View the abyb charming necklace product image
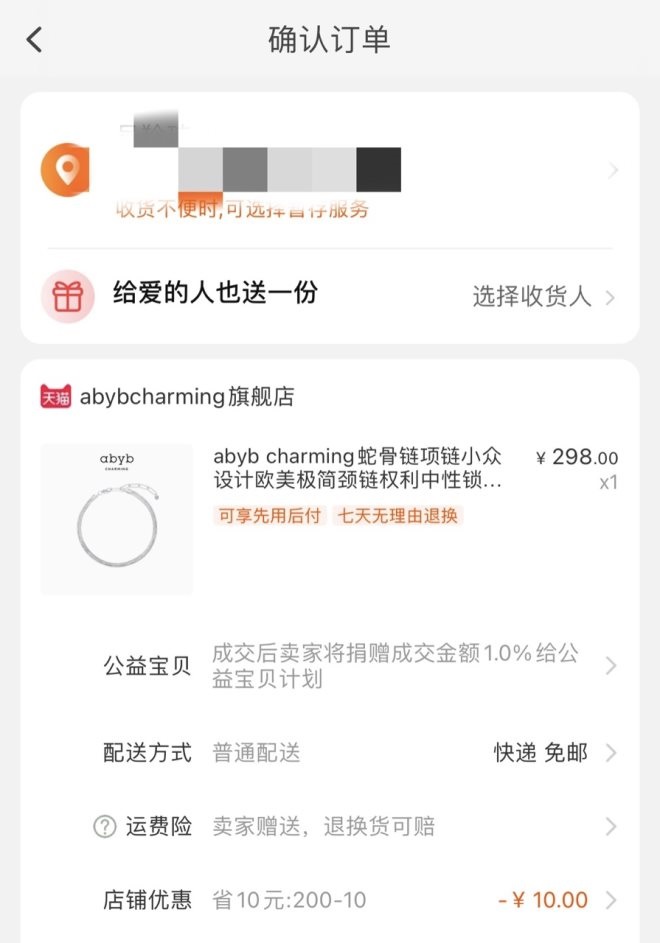This screenshot has width=660, height=943. 117,519
